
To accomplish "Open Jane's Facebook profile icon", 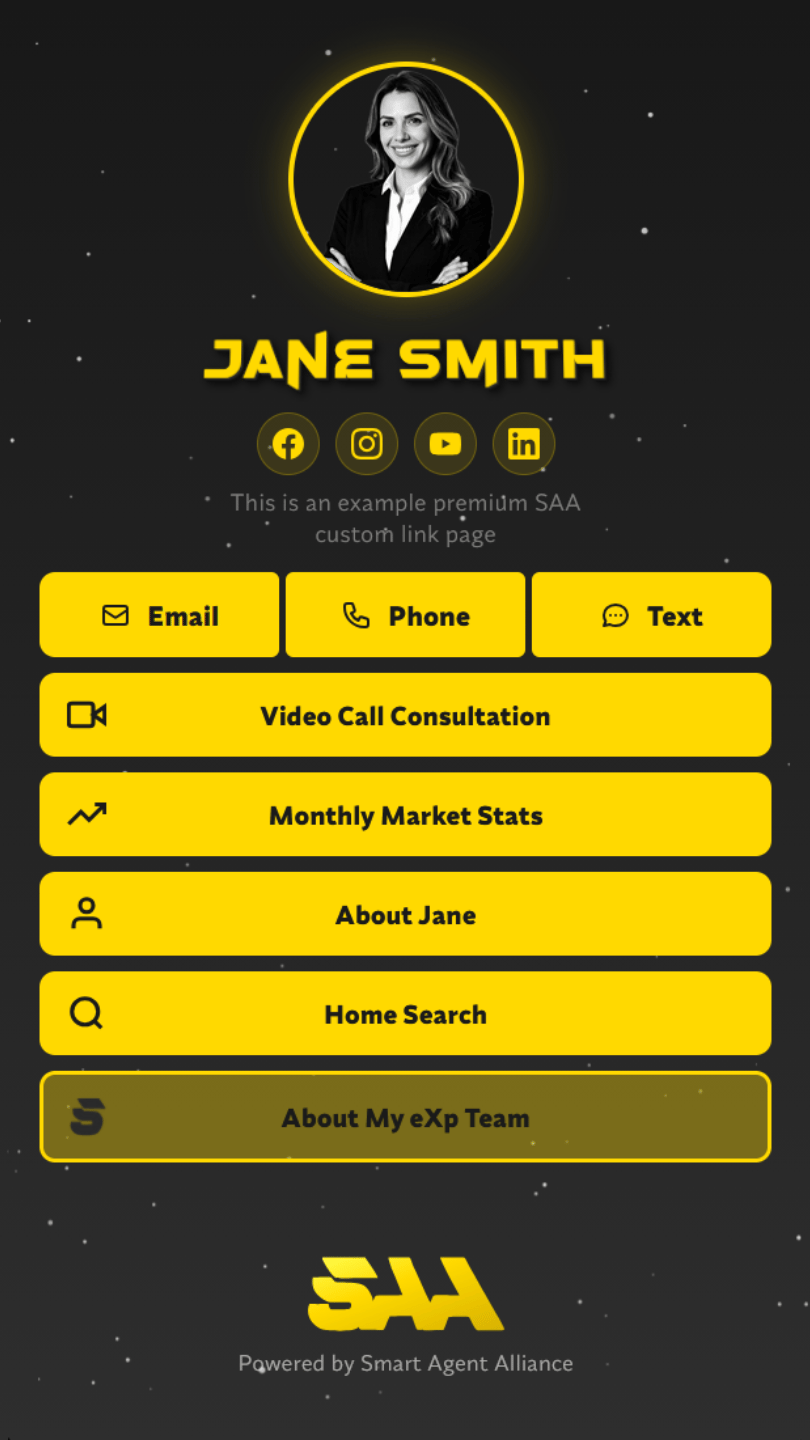I will pos(288,444).
